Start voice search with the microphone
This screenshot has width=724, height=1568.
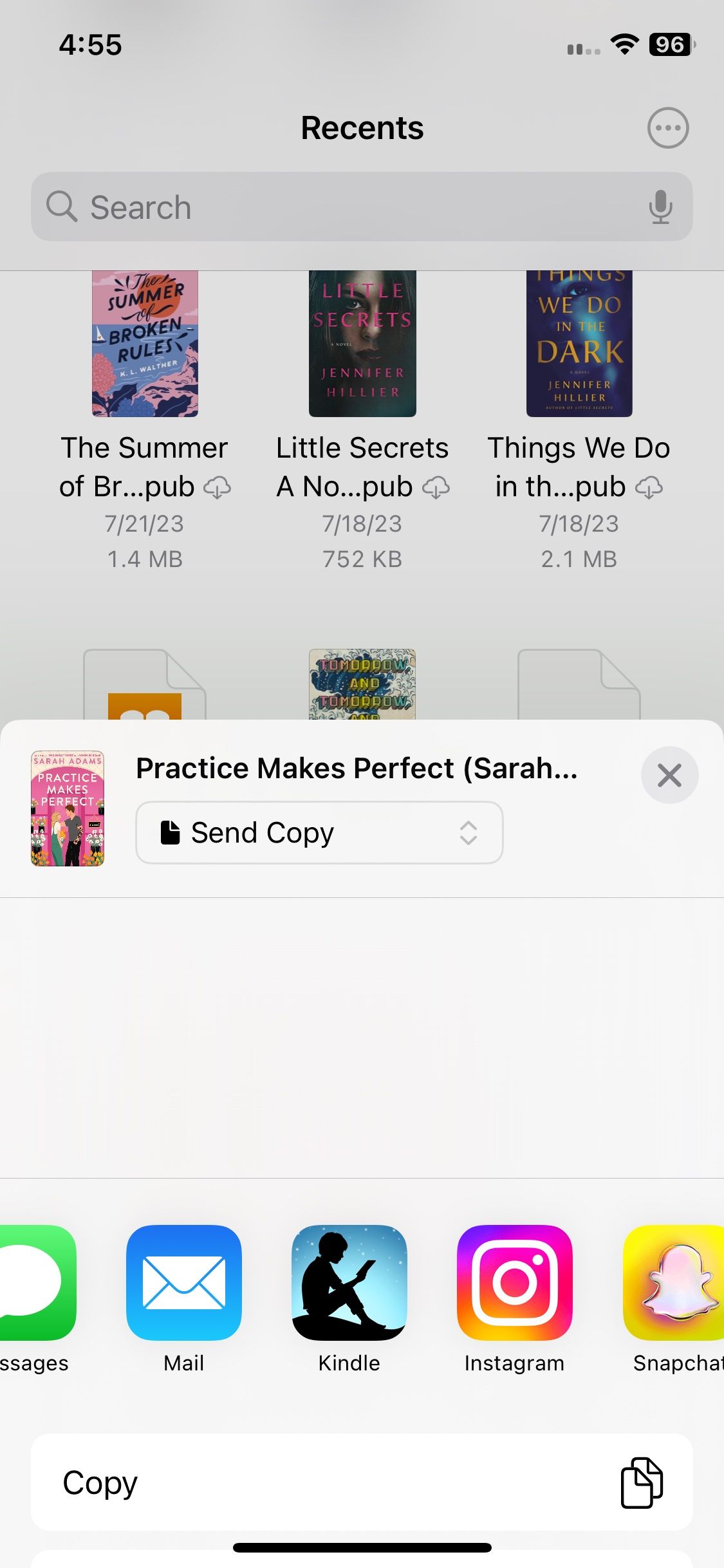pyautogui.click(x=660, y=207)
